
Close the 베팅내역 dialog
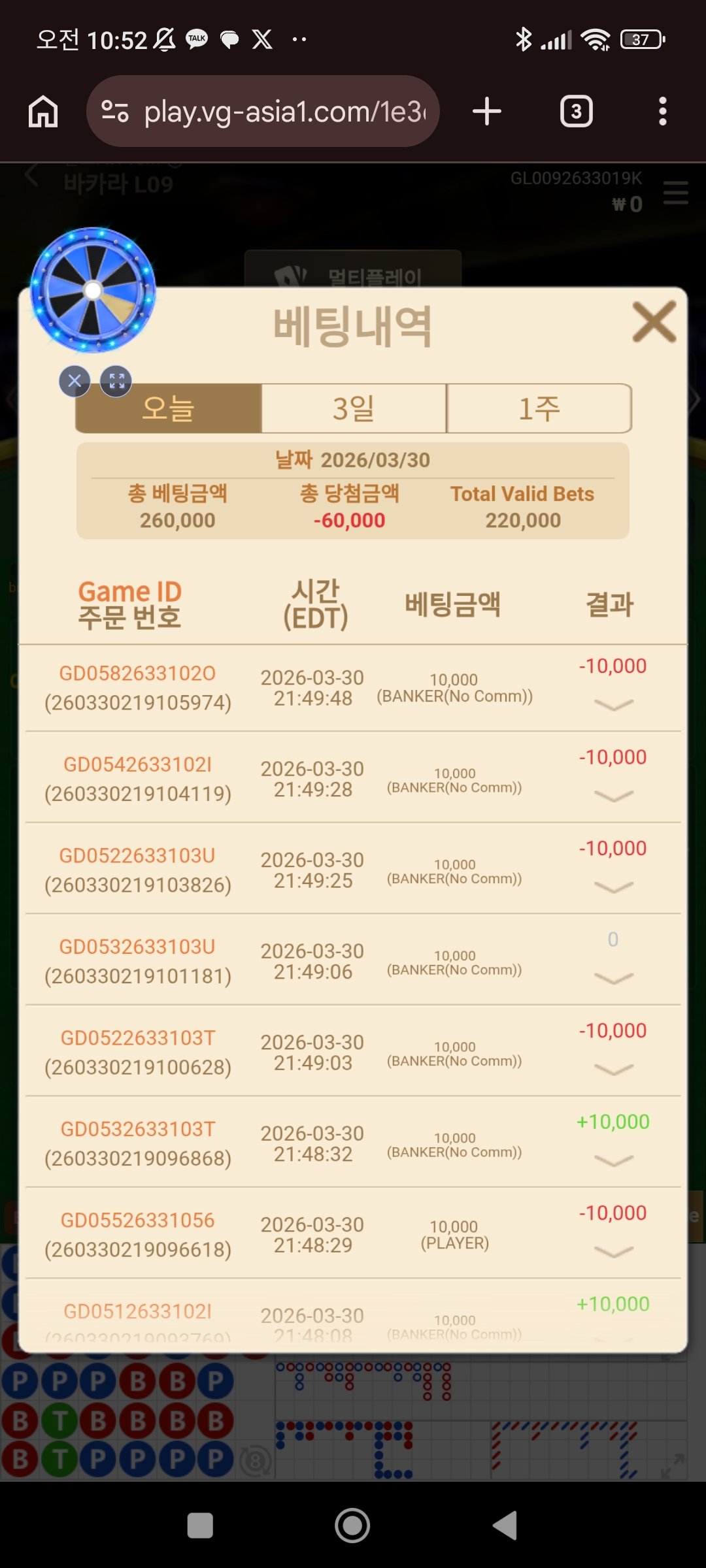tap(654, 321)
